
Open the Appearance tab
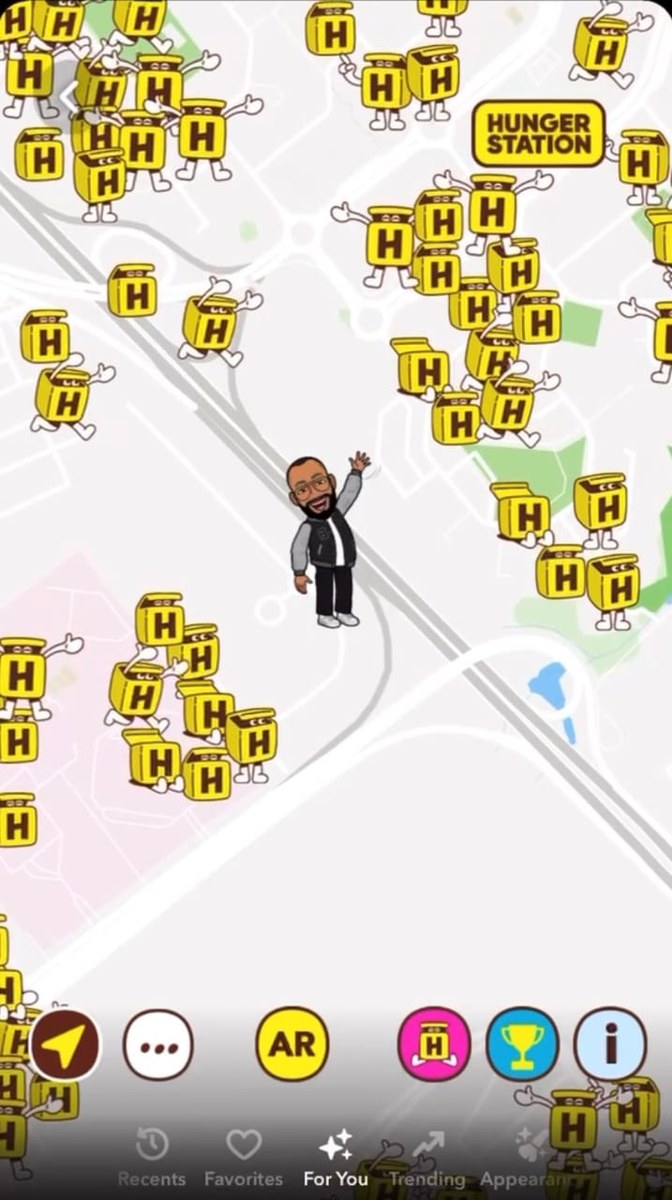coord(523,1158)
